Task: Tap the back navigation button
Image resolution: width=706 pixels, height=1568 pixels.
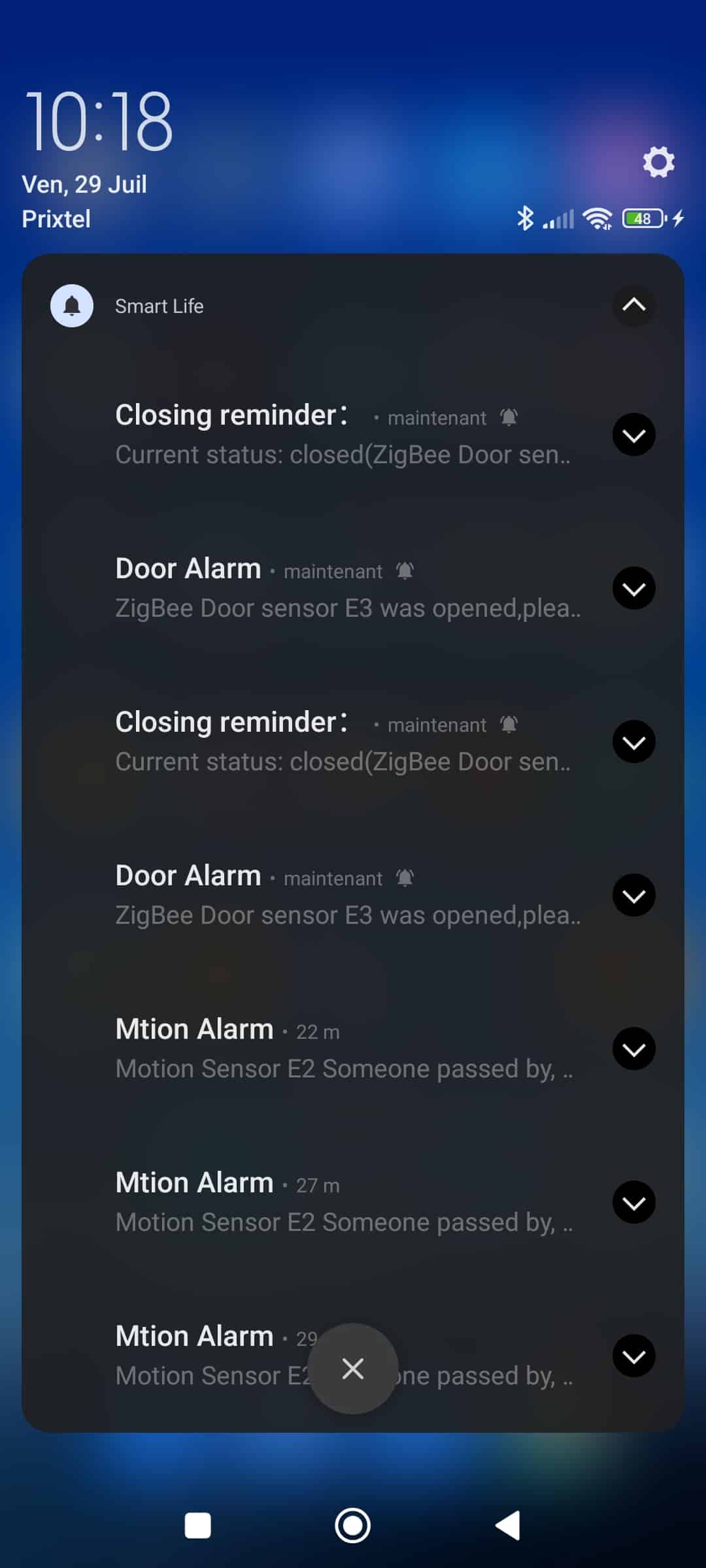Action: [508, 1526]
